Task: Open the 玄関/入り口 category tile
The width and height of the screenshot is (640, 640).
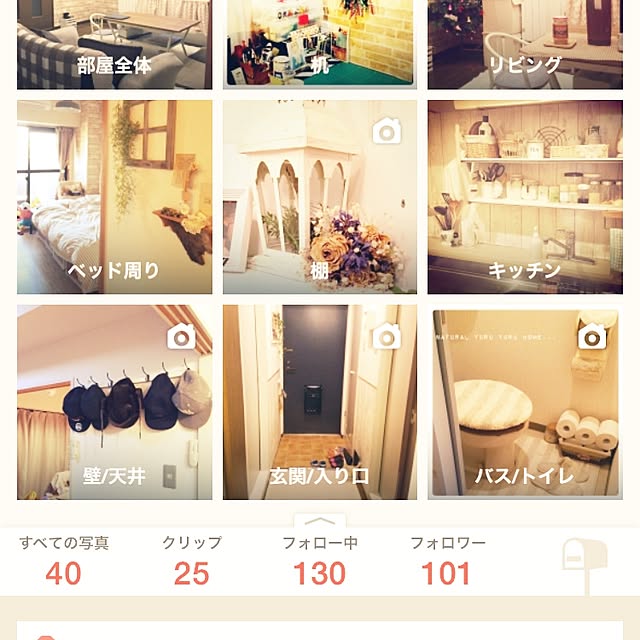Action: pyautogui.click(x=319, y=402)
